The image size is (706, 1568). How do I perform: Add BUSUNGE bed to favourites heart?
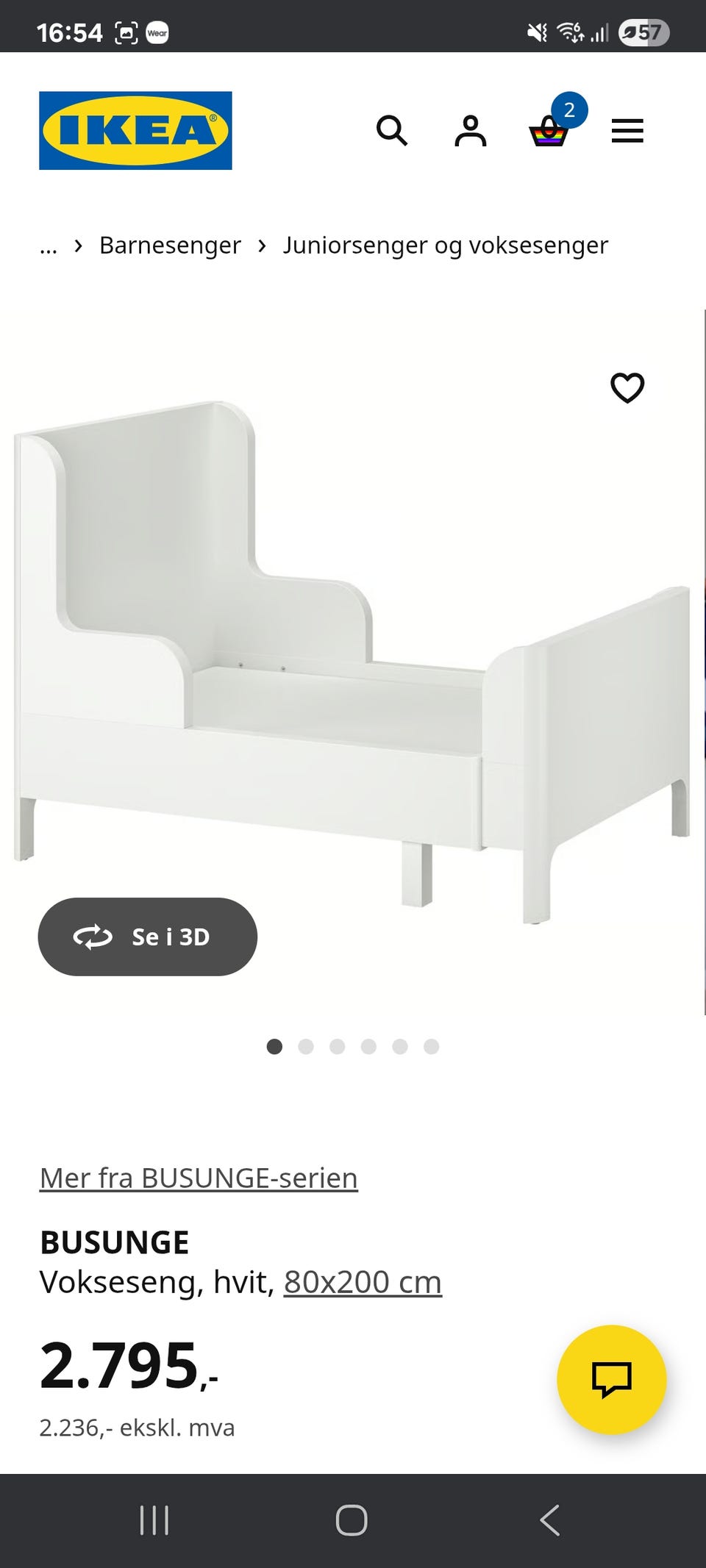point(627,387)
